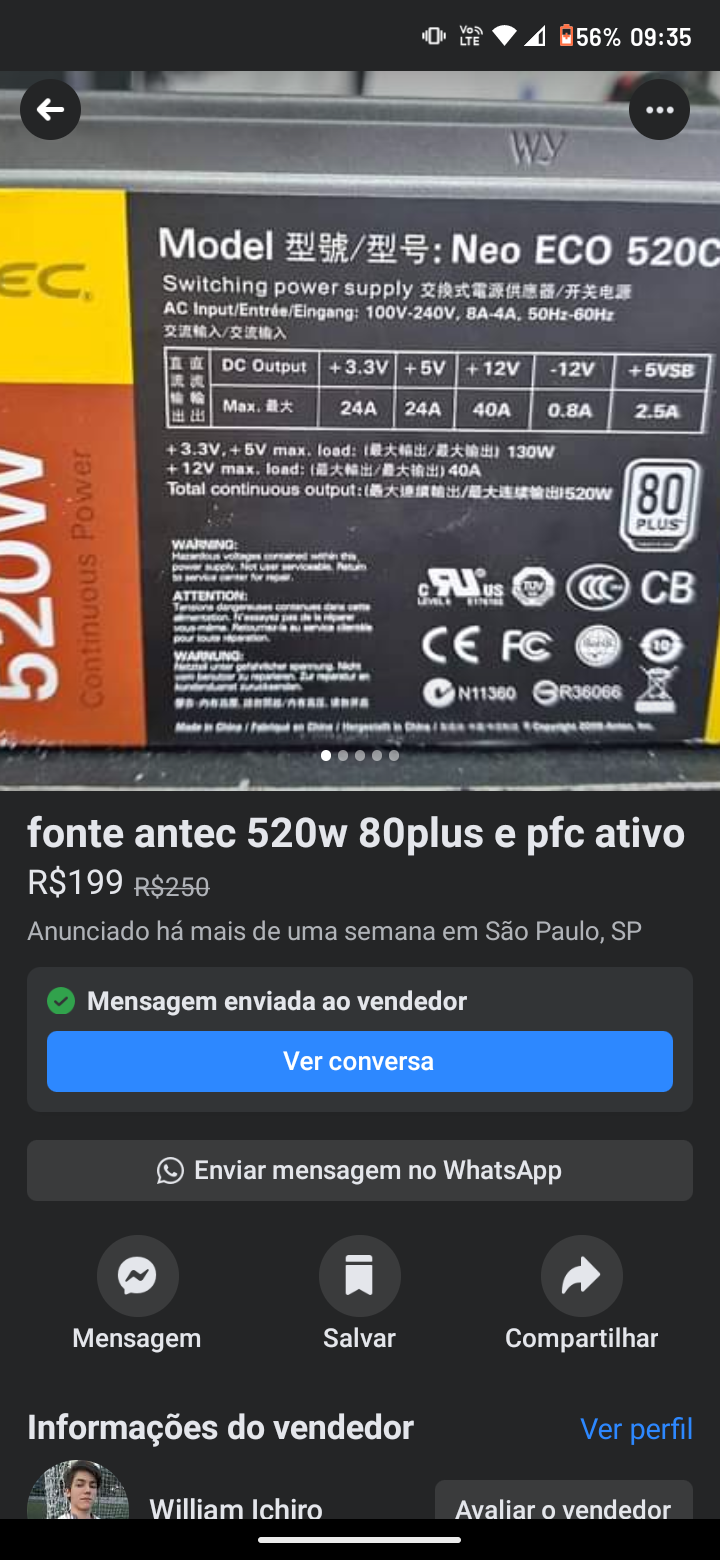The height and width of the screenshot is (1560, 720).
Task: Tap Enviar mensagem no WhatsApp
Action: (x=360, y=1170)
